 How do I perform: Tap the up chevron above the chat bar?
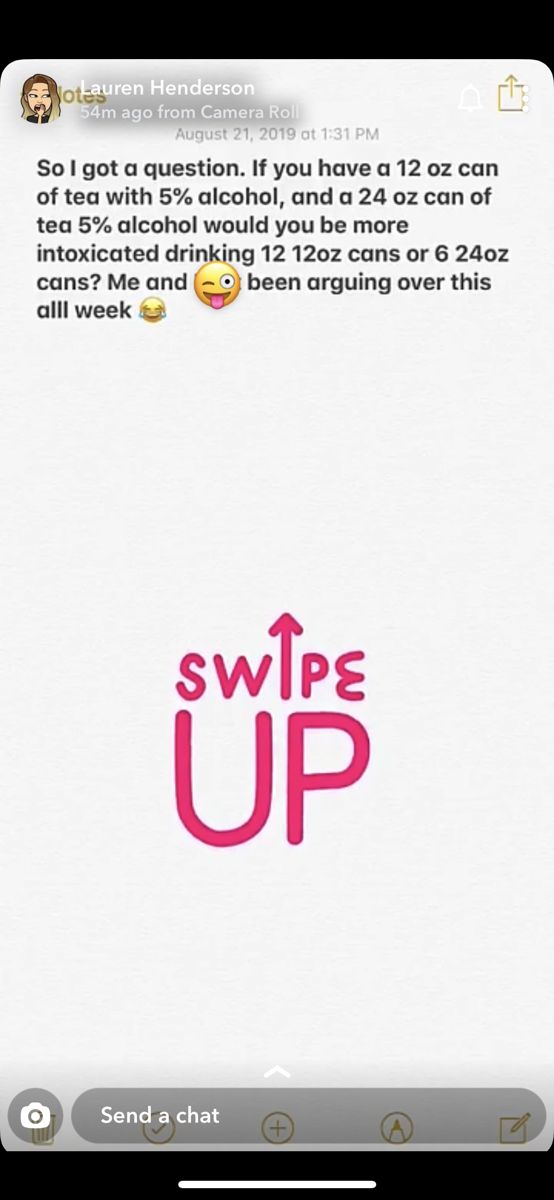pos(277,1071)
